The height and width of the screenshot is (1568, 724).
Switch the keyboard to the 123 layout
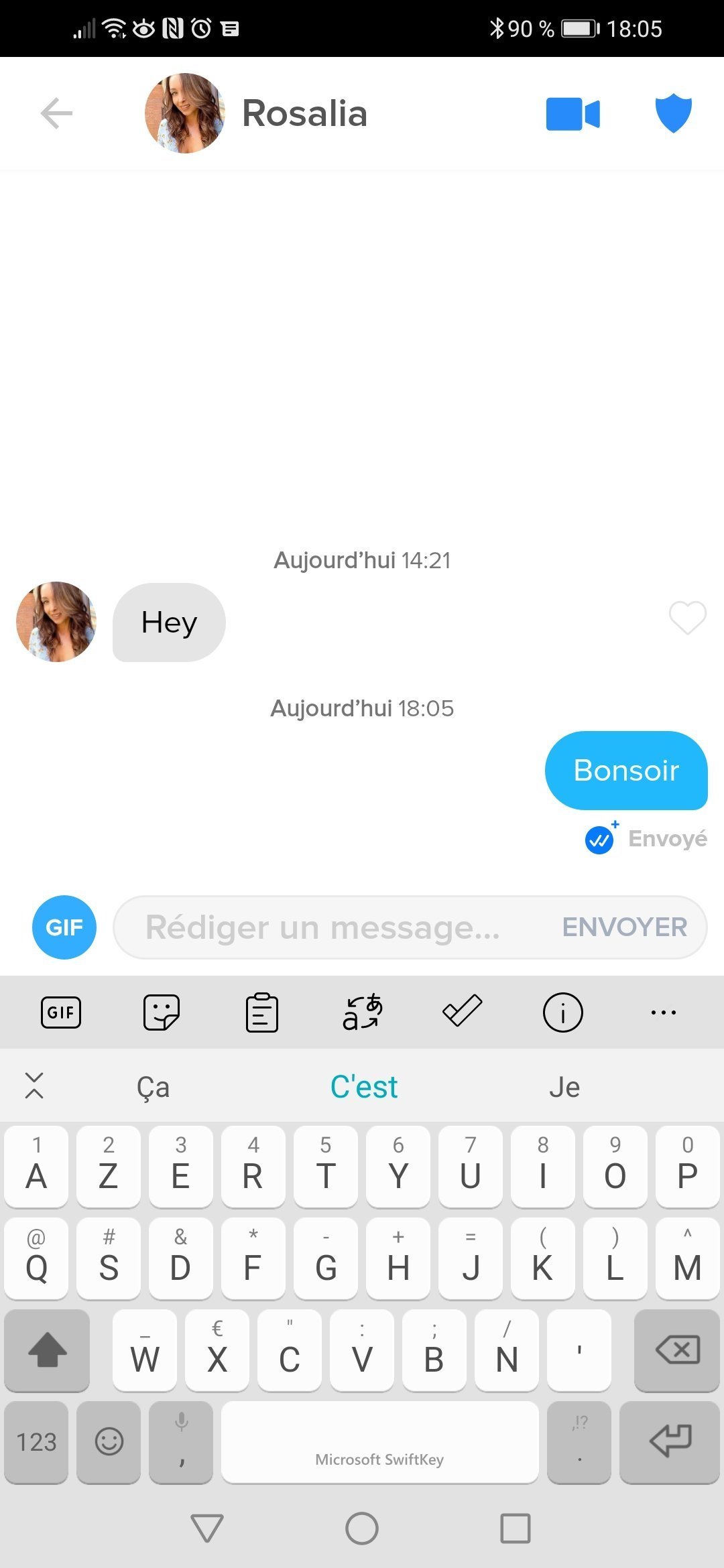36,1442
